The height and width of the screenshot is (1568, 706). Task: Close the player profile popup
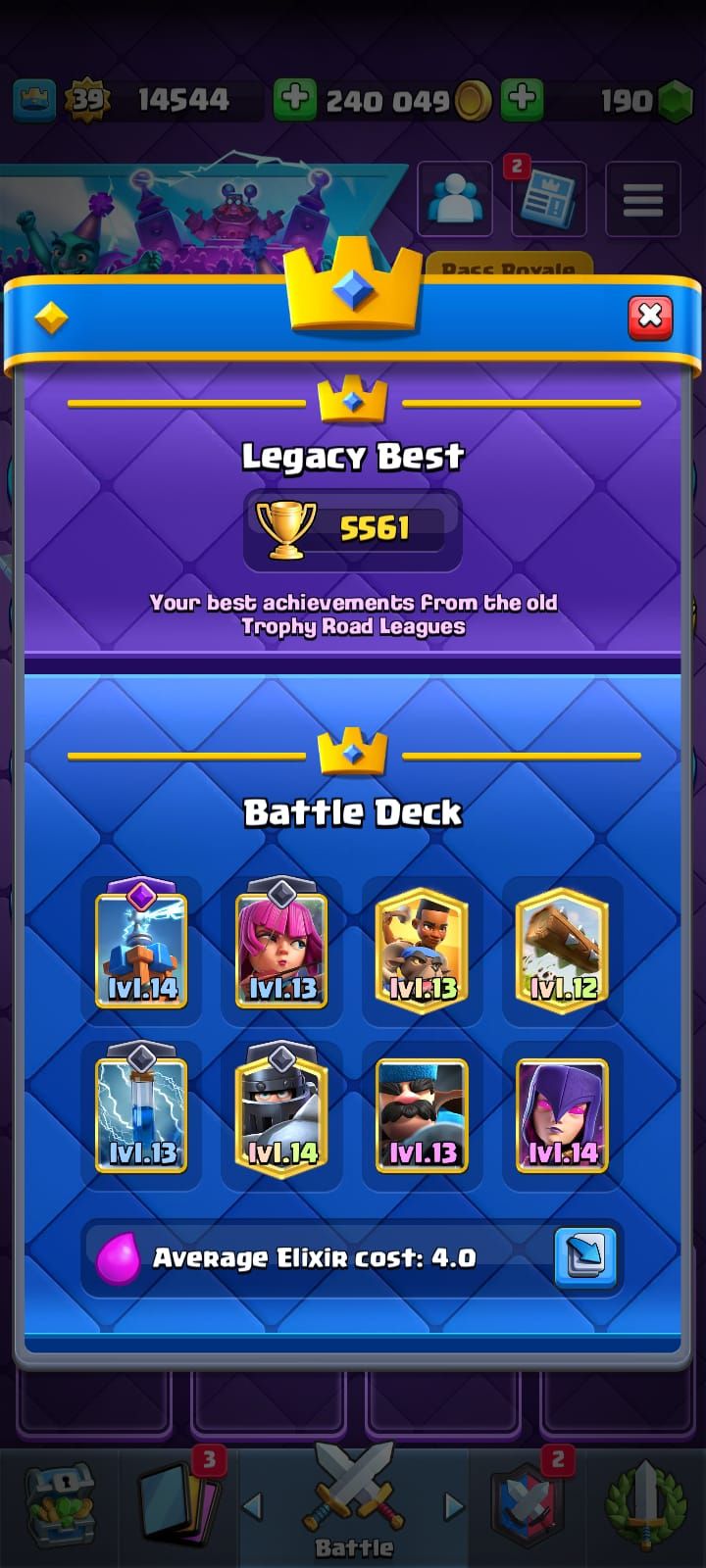pos(649,318)
